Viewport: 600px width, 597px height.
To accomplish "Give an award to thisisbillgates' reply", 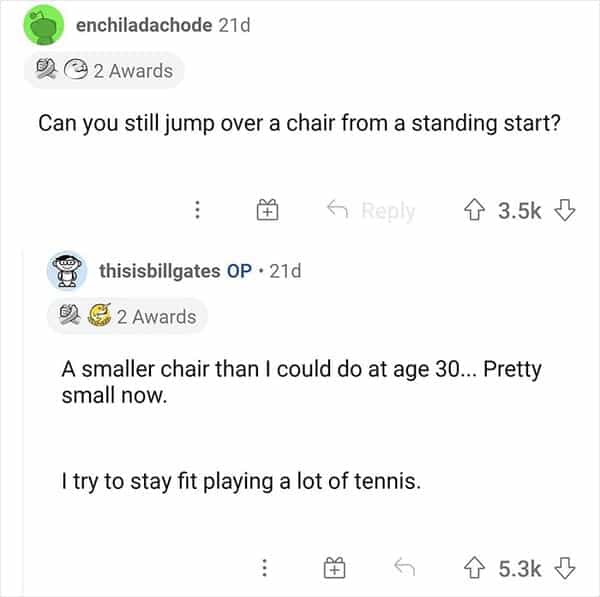I will tap(334, 568).
